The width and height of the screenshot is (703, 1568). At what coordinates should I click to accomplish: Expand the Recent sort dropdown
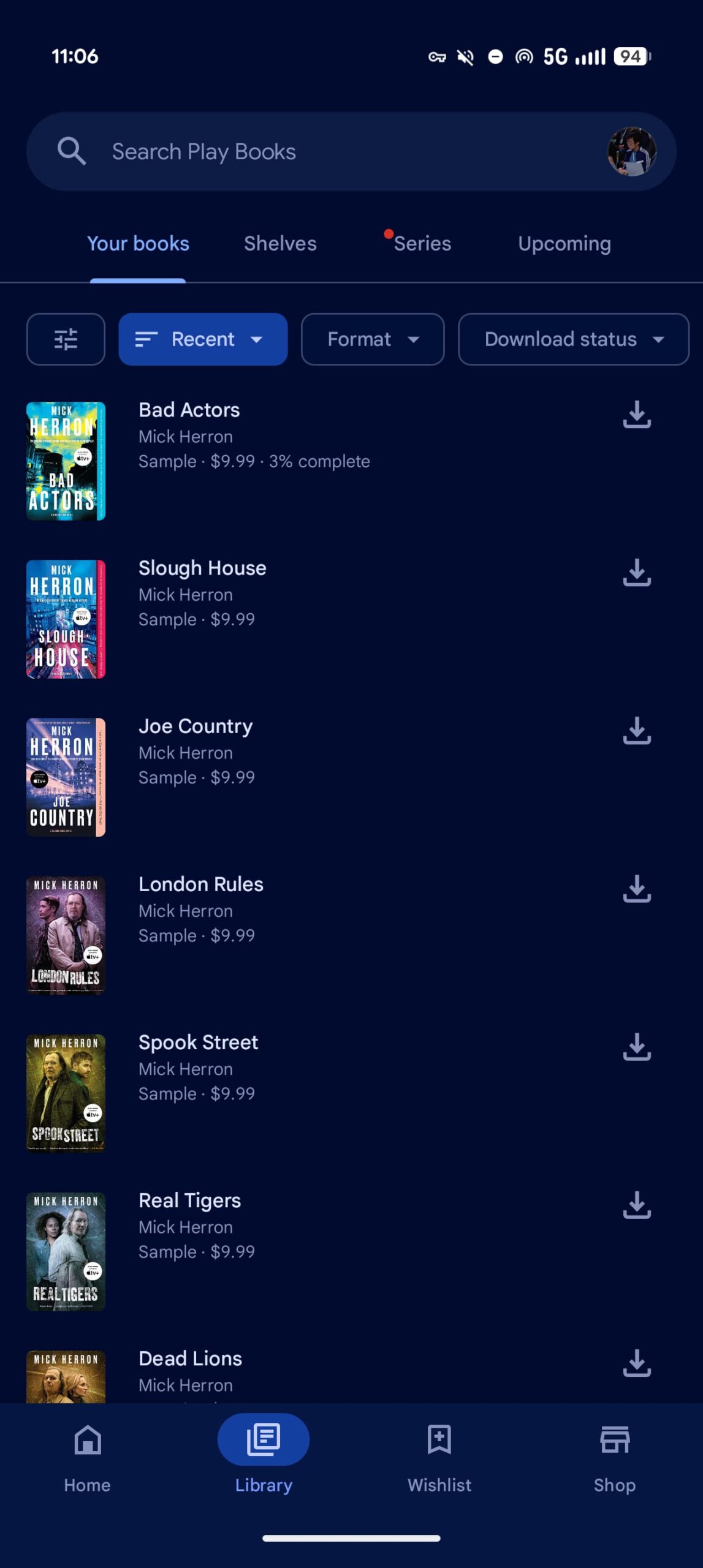coord(203,339)
